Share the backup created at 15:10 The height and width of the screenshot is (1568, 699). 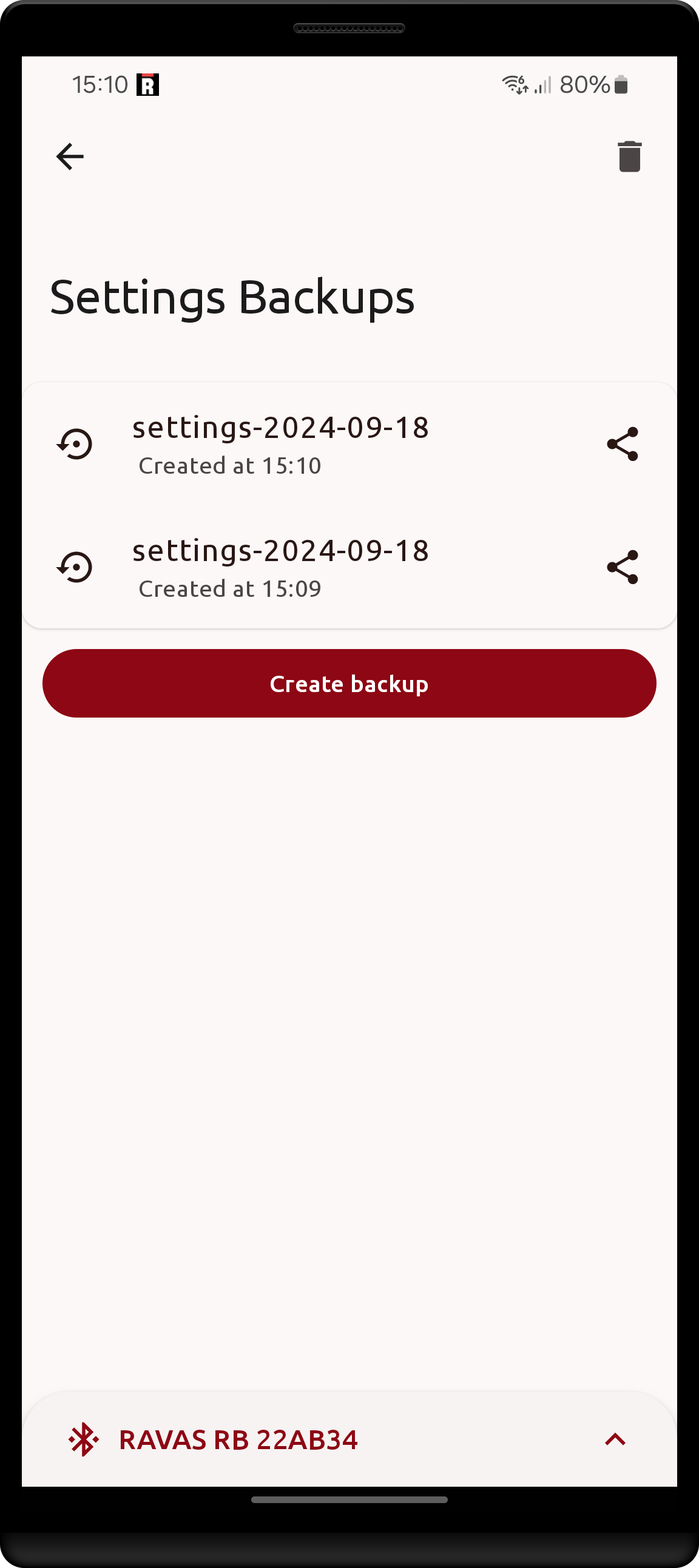tap(623, 445)
